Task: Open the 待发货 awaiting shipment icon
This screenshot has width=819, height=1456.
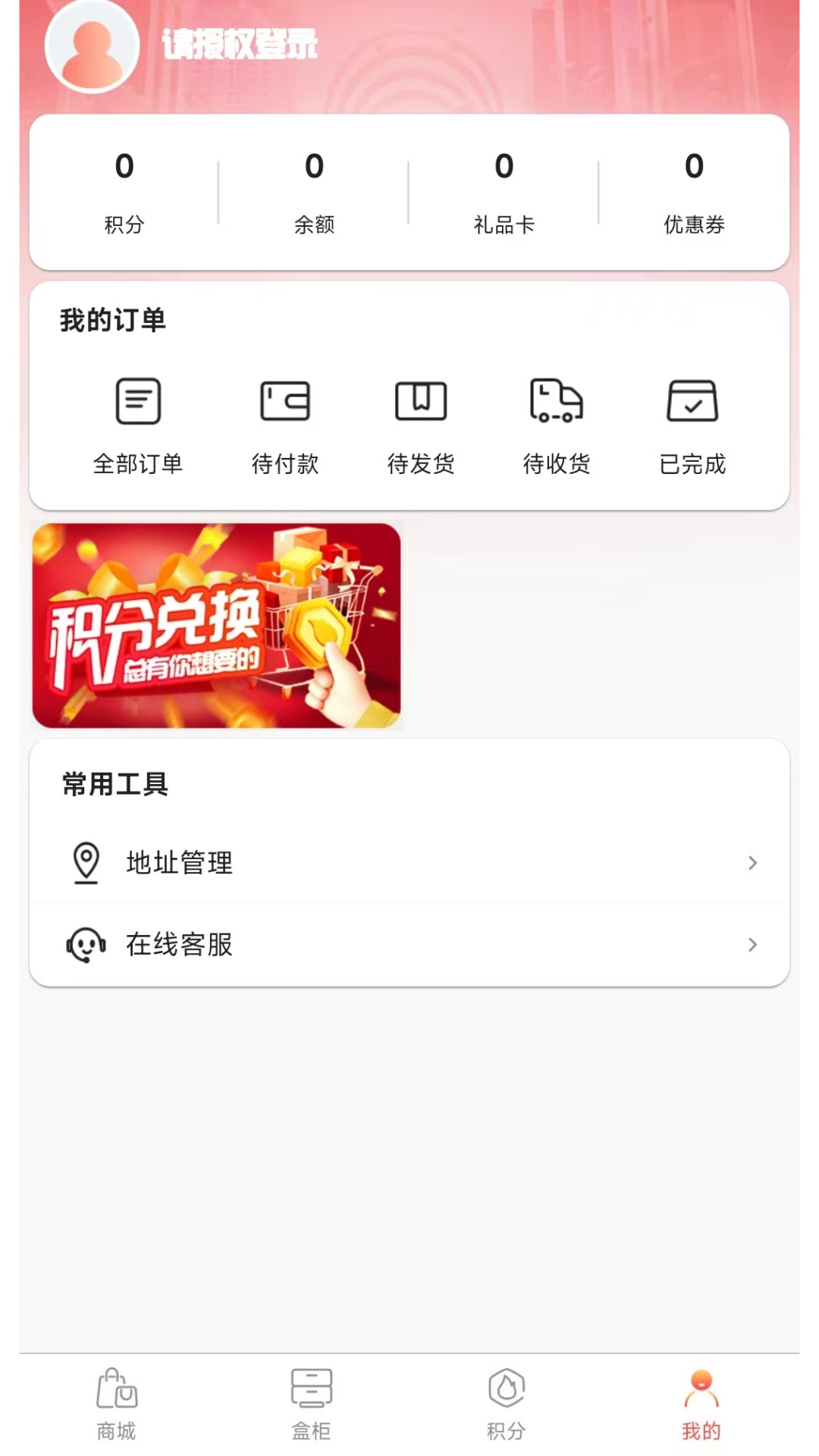Action: pos(419,402)
